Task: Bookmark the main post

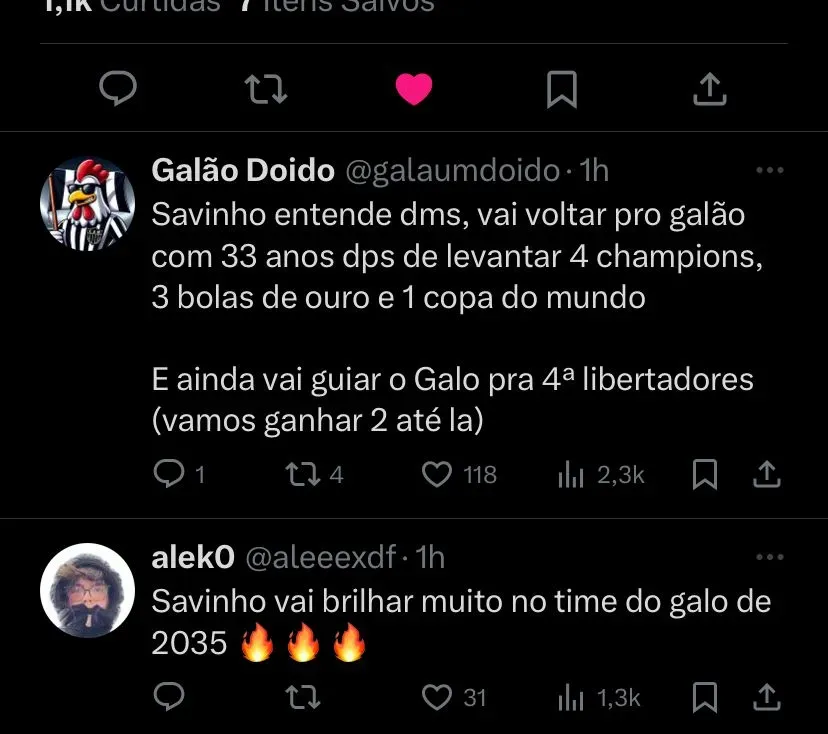Action: [562, 90]
